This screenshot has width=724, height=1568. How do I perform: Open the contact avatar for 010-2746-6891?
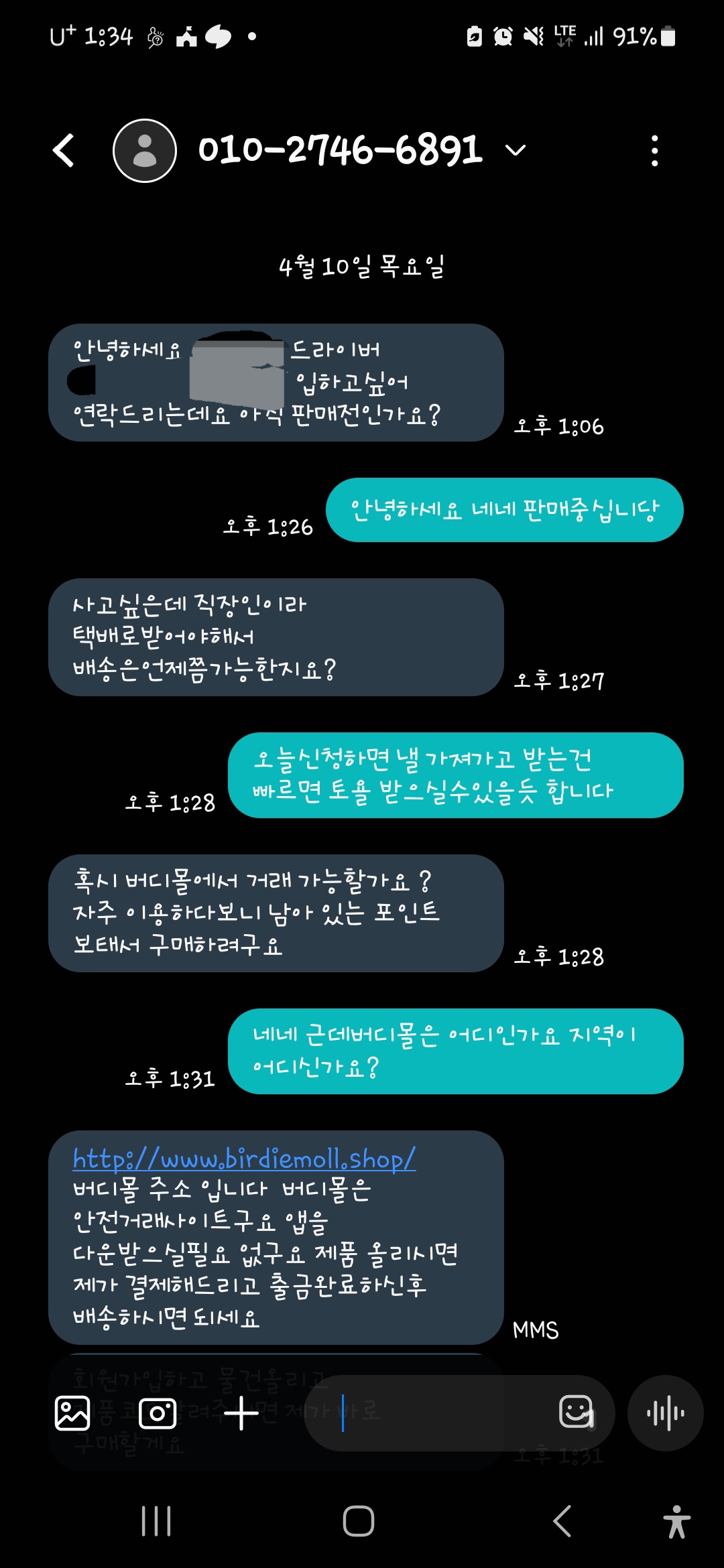pyautogui.click(x=145, y=150)
